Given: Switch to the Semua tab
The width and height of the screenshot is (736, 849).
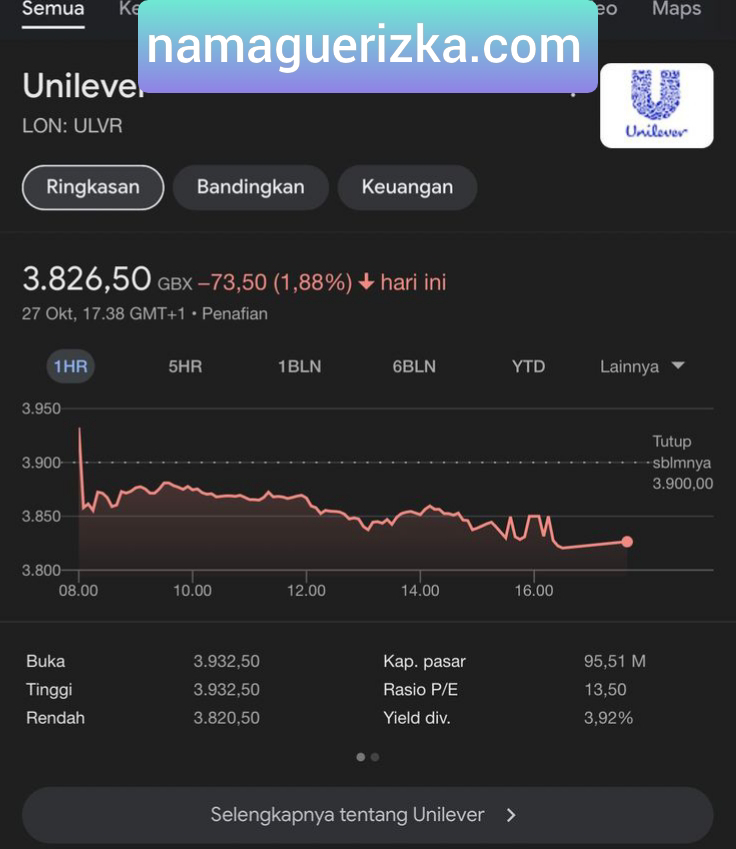Looking at the screenshot, I should coord(53,10).
